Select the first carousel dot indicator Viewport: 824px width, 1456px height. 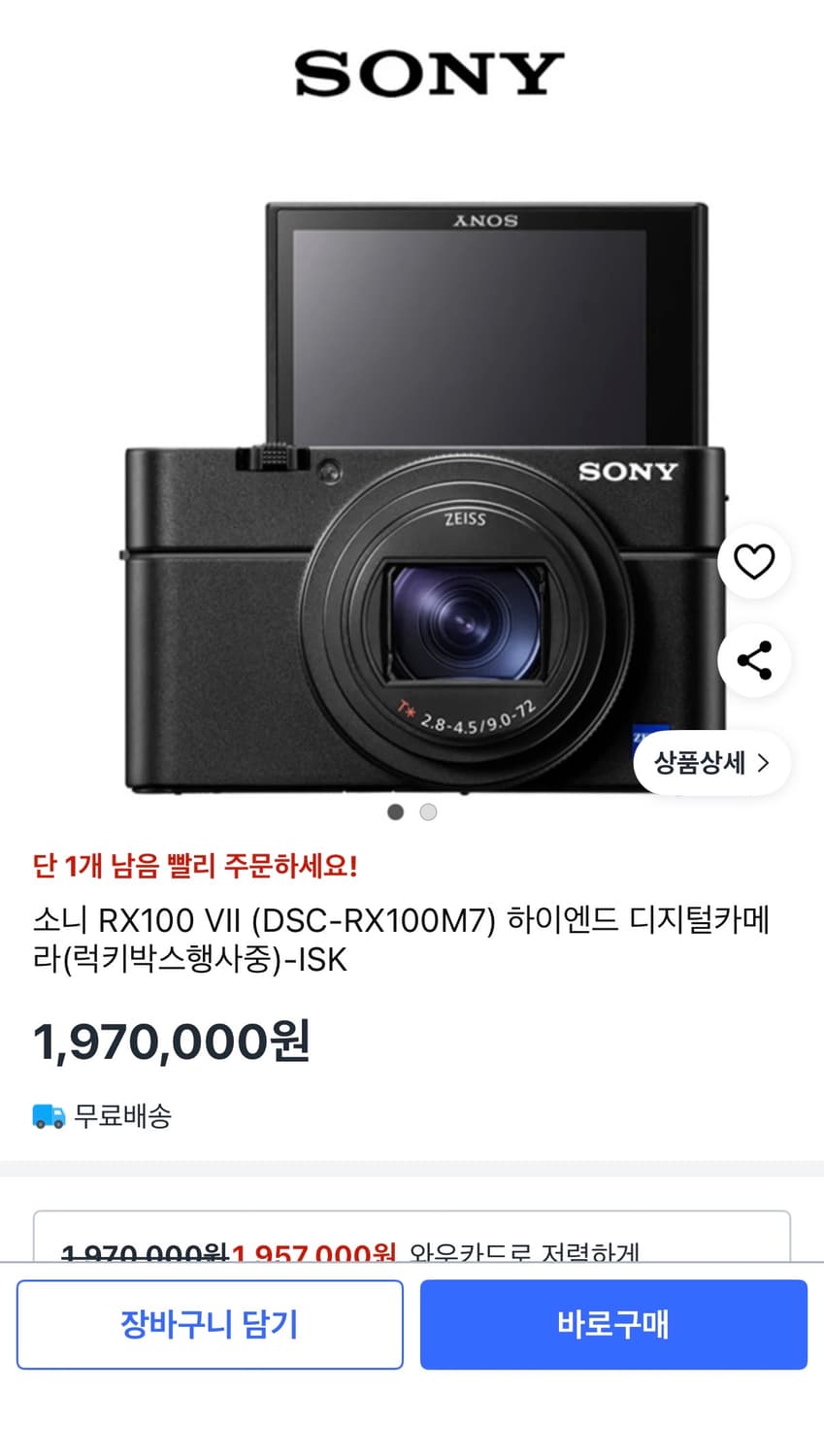[x=395, y=812]
